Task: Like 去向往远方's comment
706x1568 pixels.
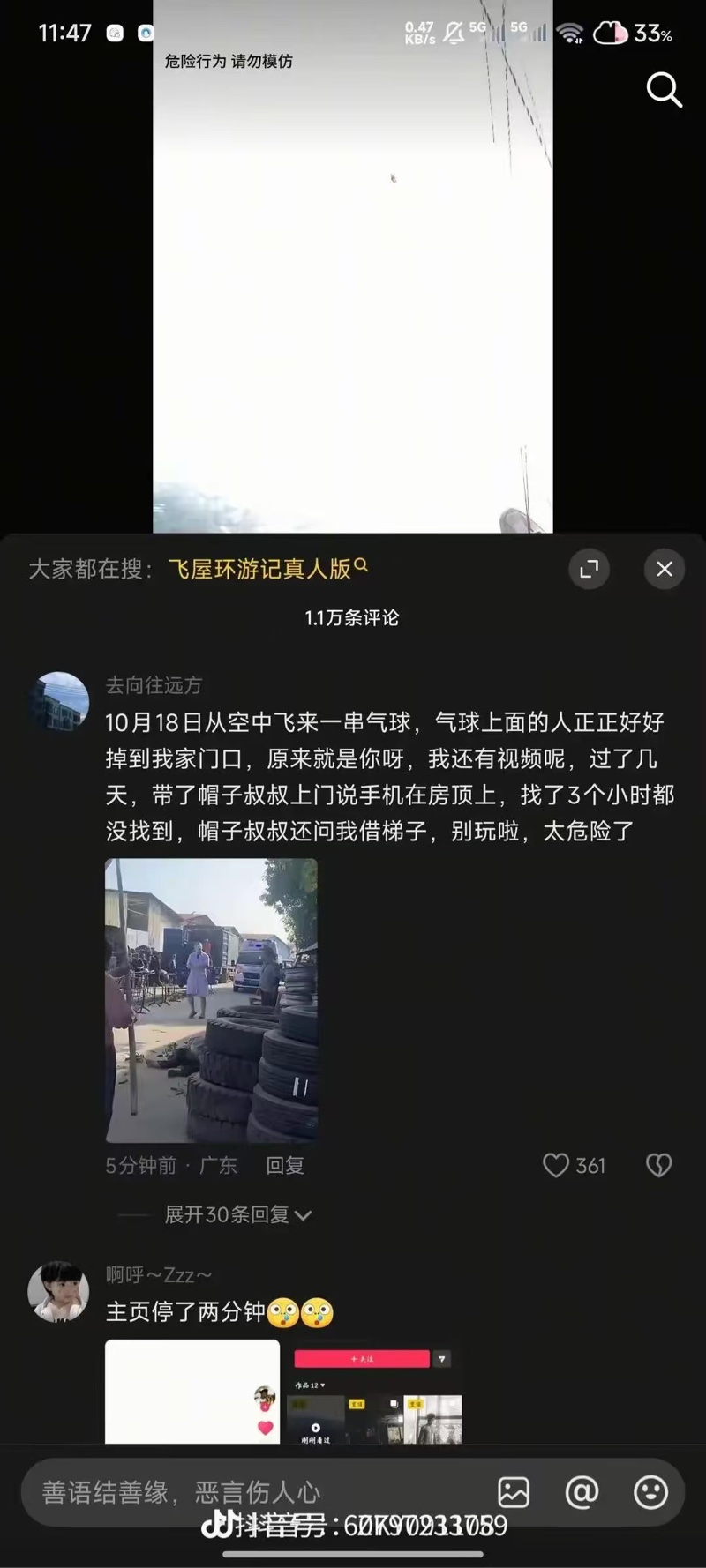Action: 557,1165
